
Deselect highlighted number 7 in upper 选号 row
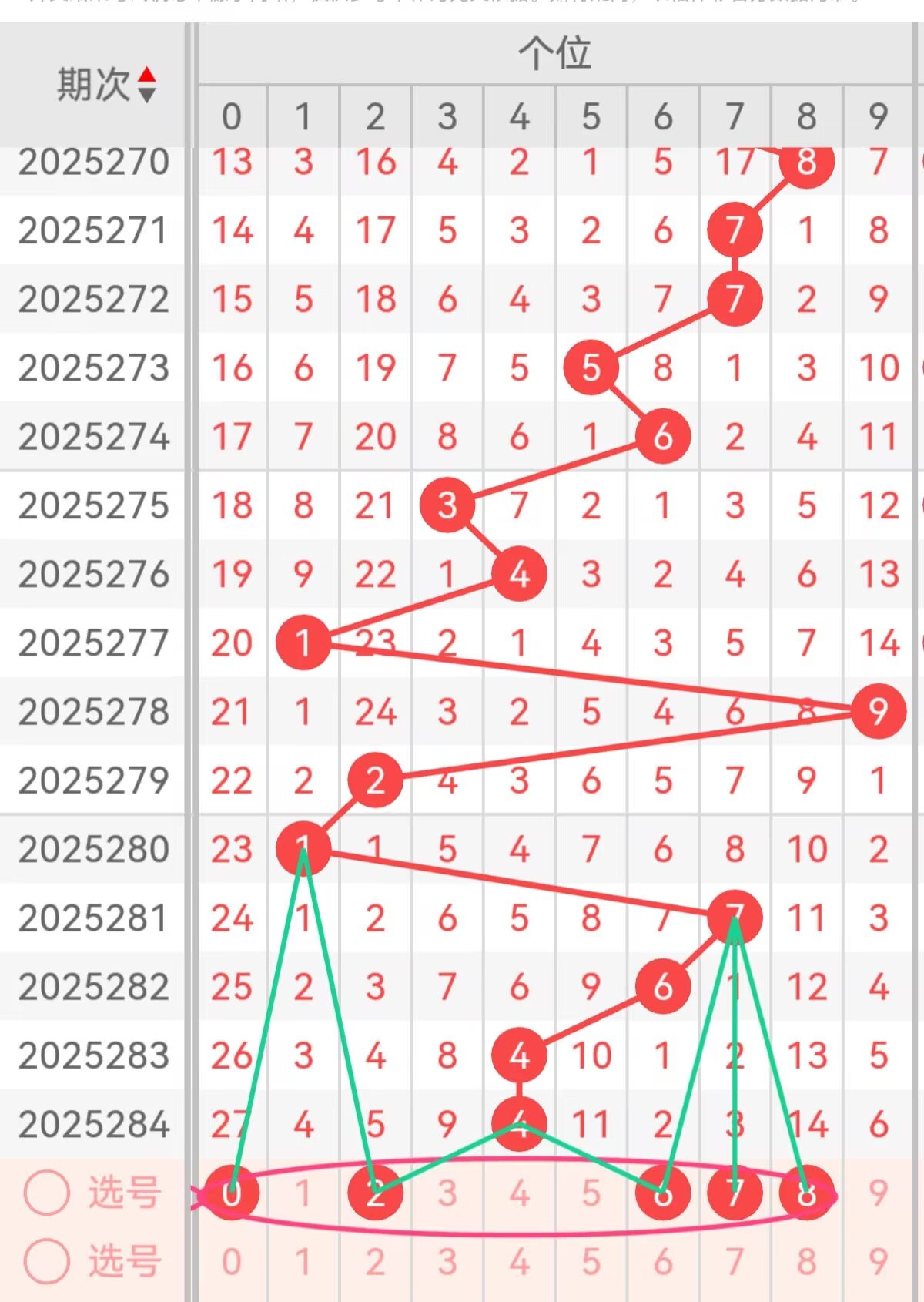tap(735, 1193)
